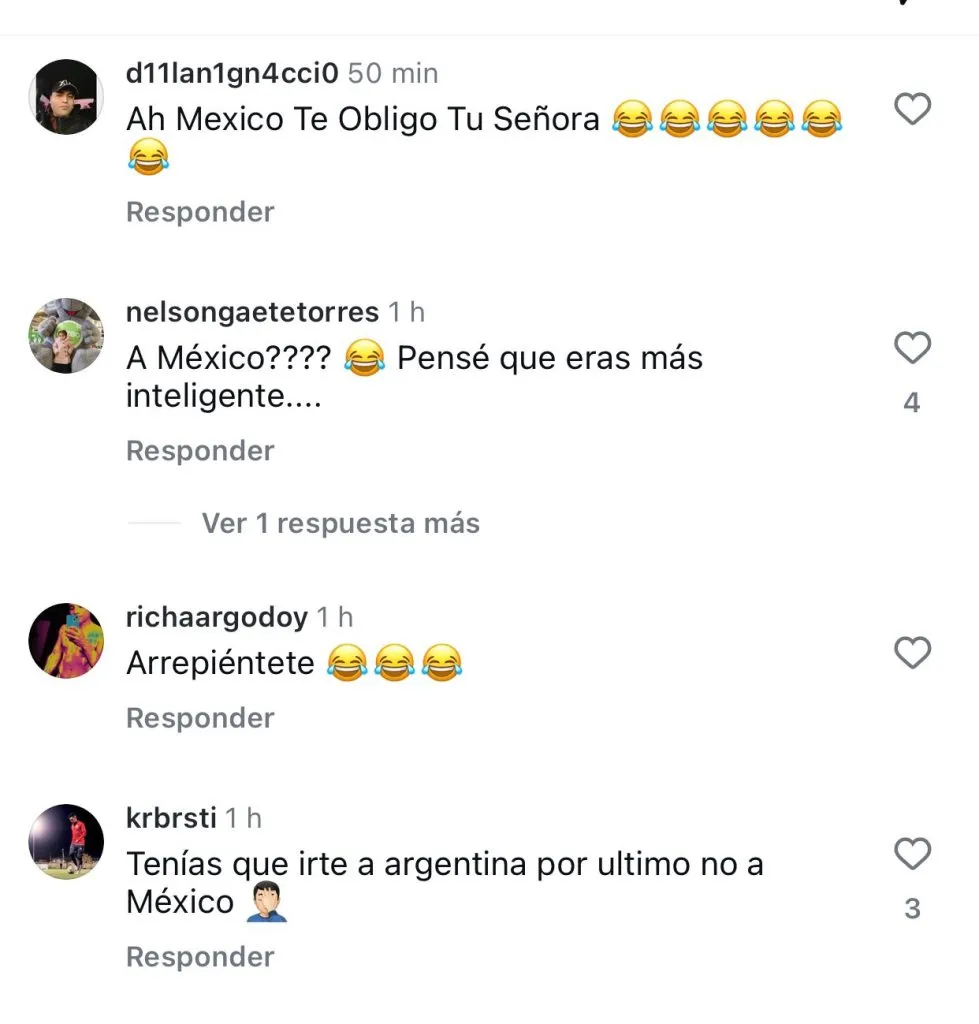Open the username nelsongaetetorres

pos(252,312)
